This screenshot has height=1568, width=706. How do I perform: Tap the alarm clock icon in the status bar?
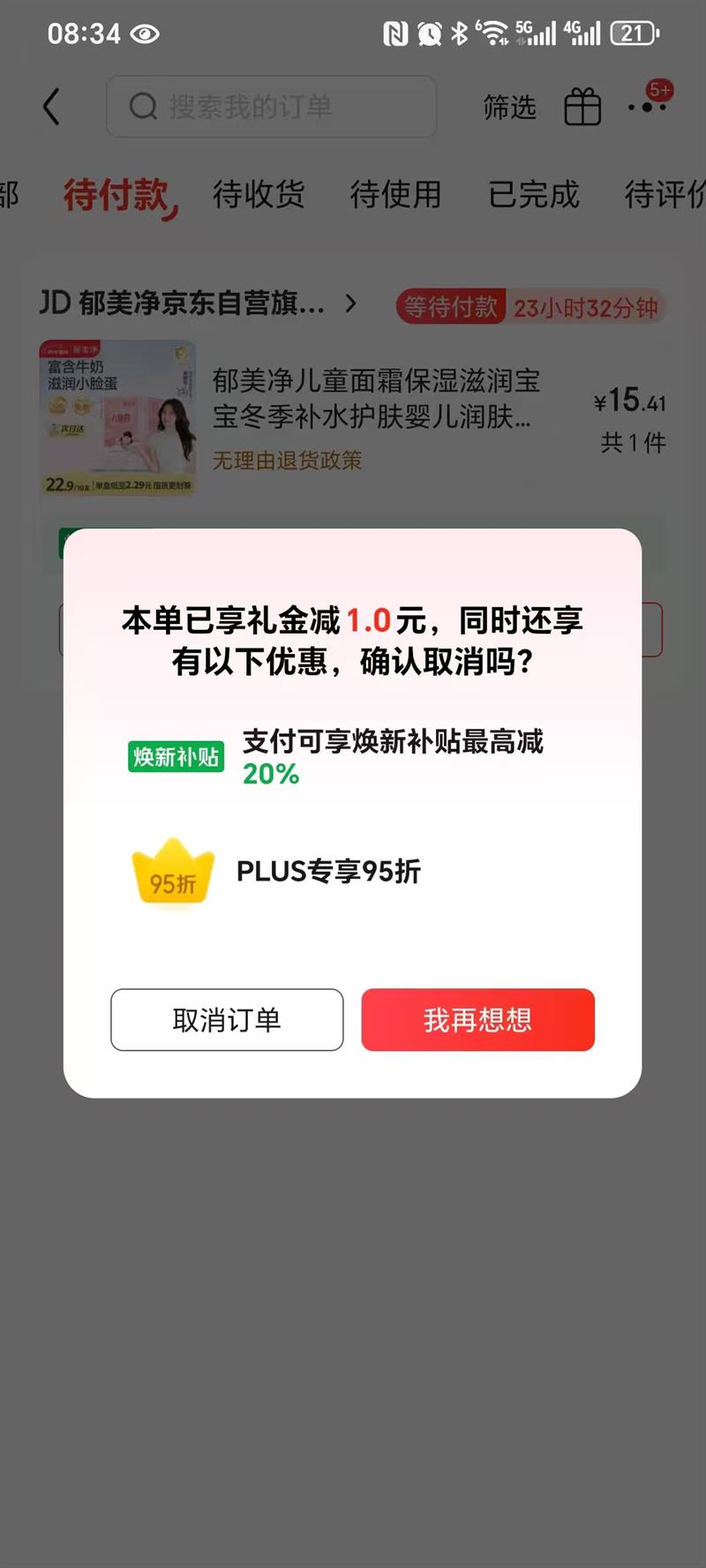pos(430,33)
